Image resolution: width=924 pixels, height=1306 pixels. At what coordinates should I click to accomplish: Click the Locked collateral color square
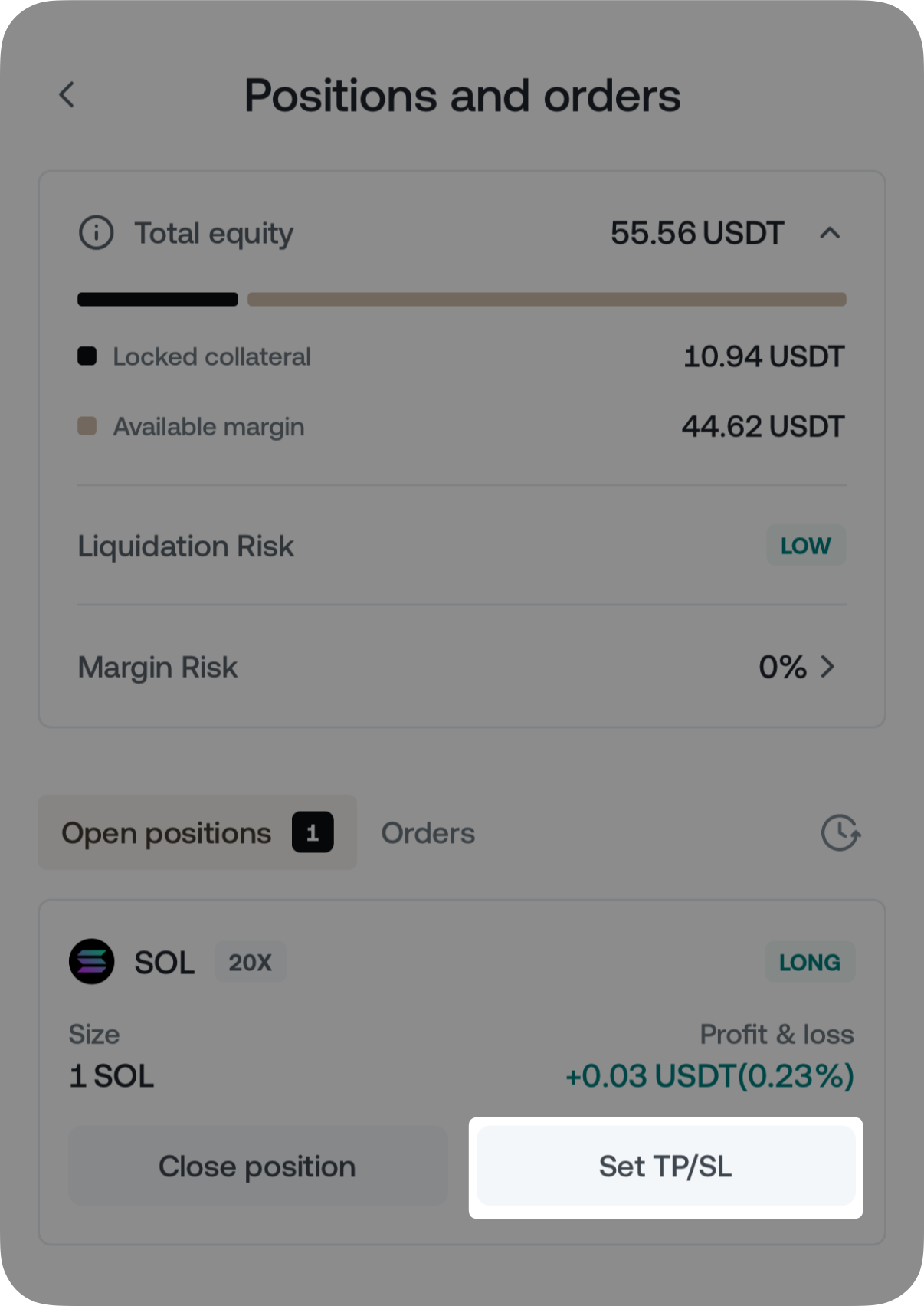[x=87, y=355]
